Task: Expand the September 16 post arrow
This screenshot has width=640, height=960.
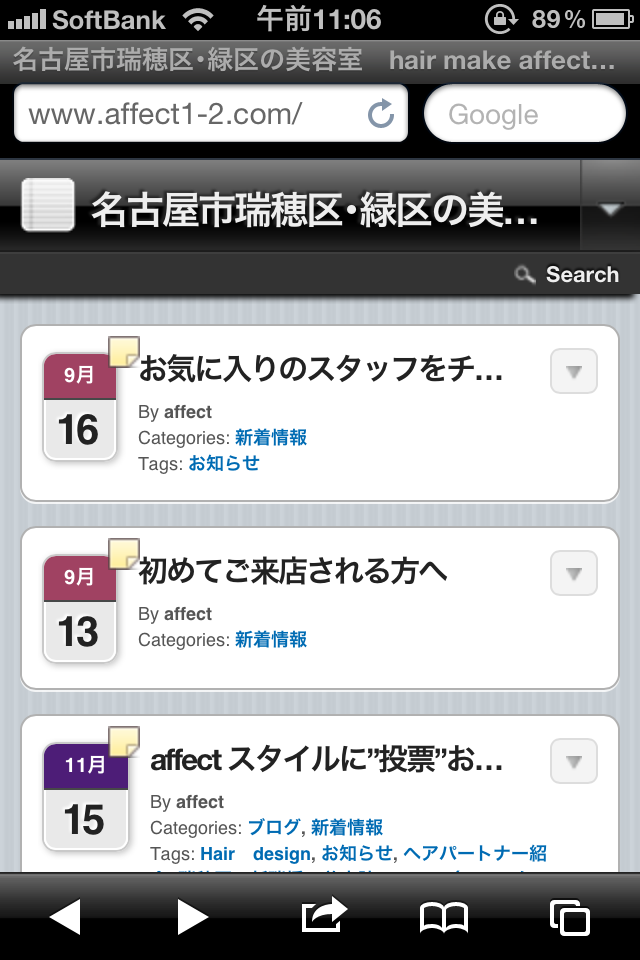Action: (x=574, y=372)
